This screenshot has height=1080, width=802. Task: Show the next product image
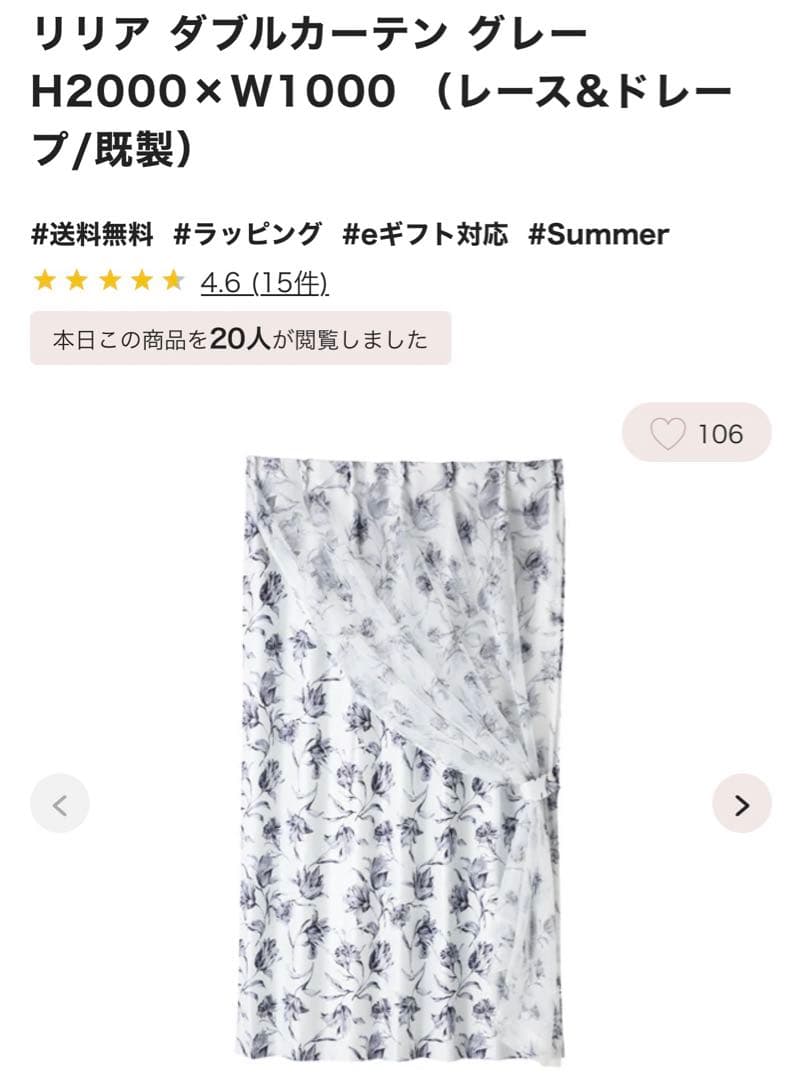point(741,804)
